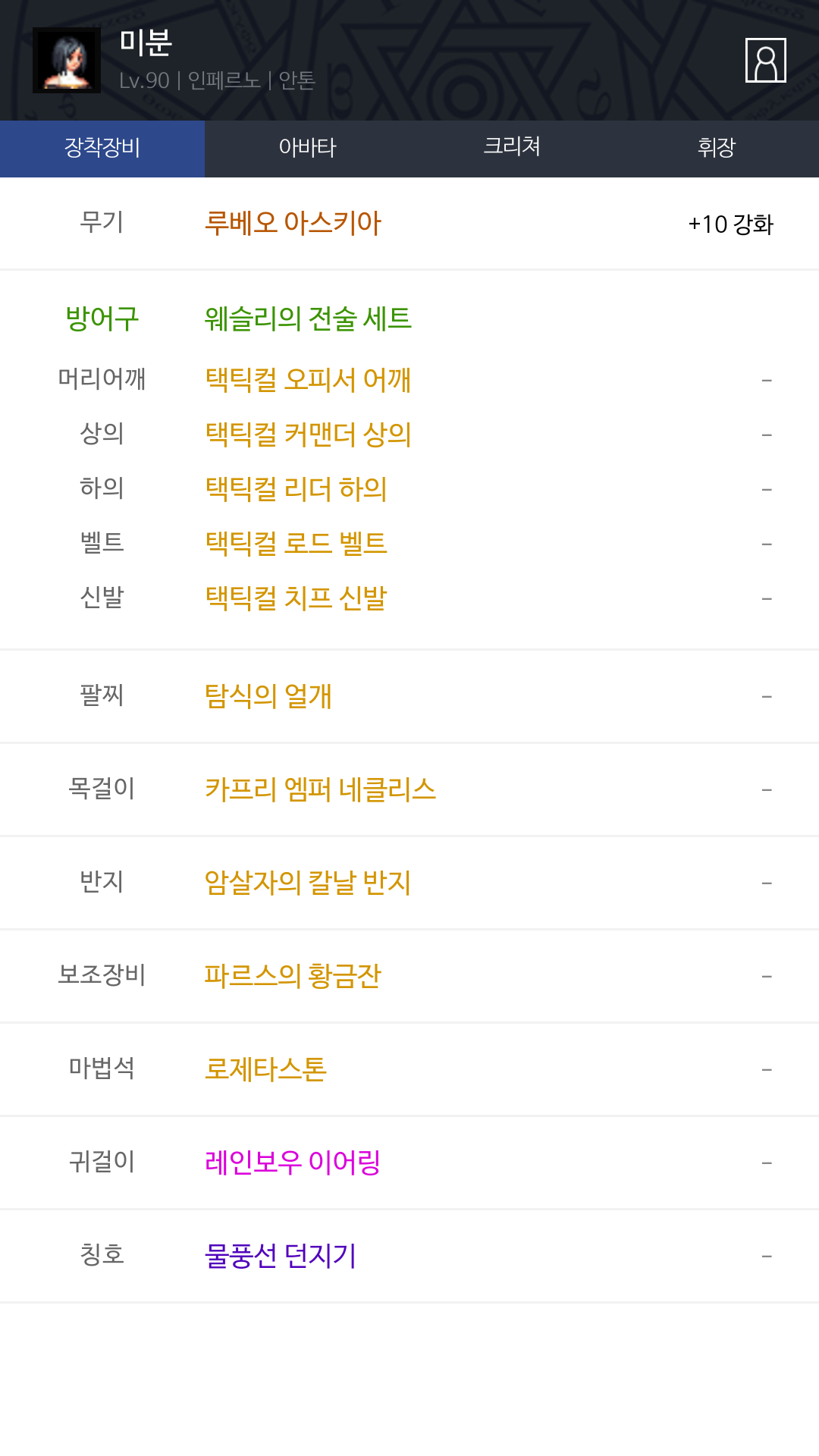819x1456 pixels.
Task: Open 로제타스톤 magic stone details
Action: [265, 1069]
